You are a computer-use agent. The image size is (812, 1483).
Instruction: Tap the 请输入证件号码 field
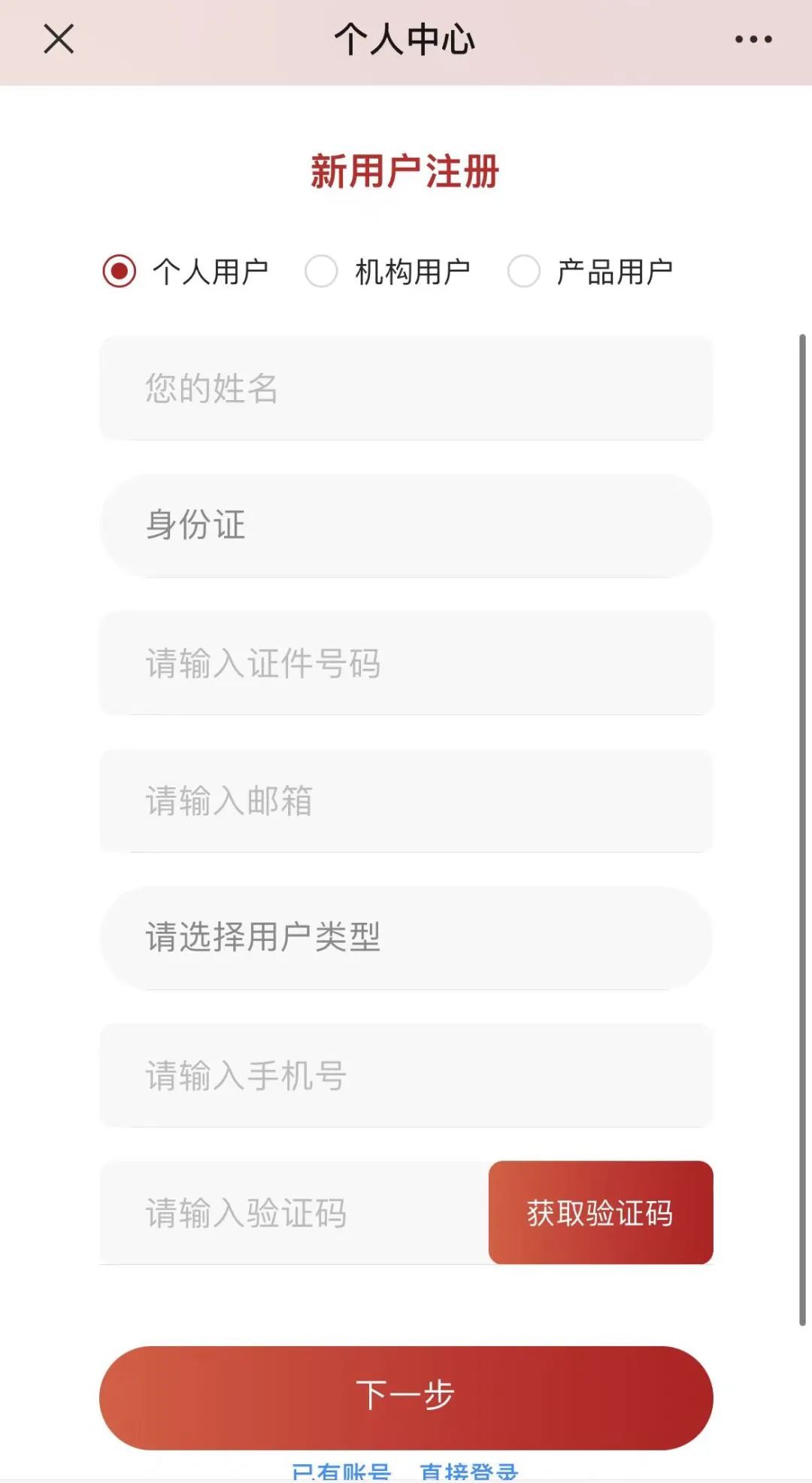[x=406, y=663]
